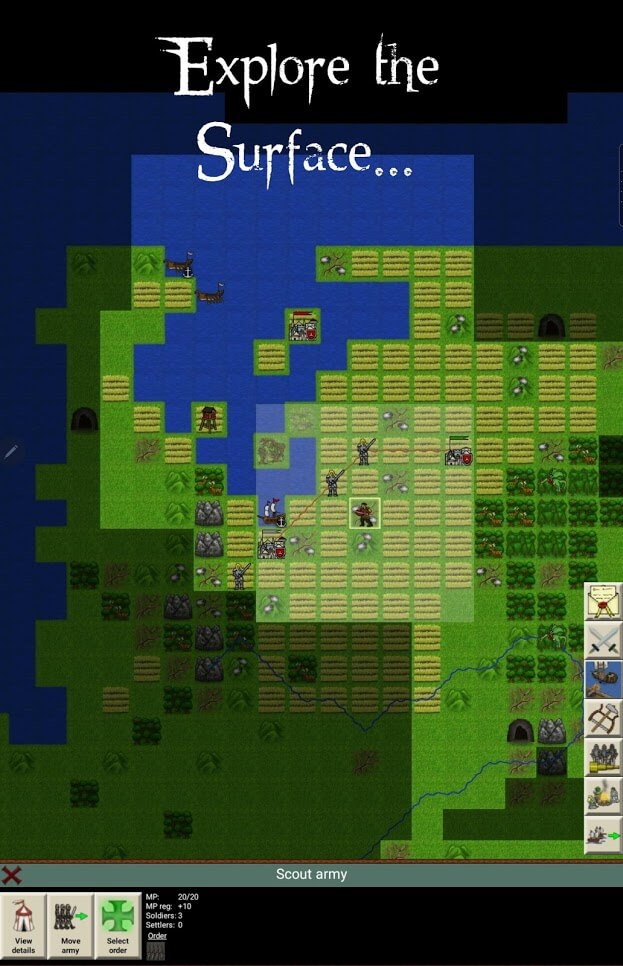Tap the View details button
This screenshot has width=623, height=966.
(23, 927)
